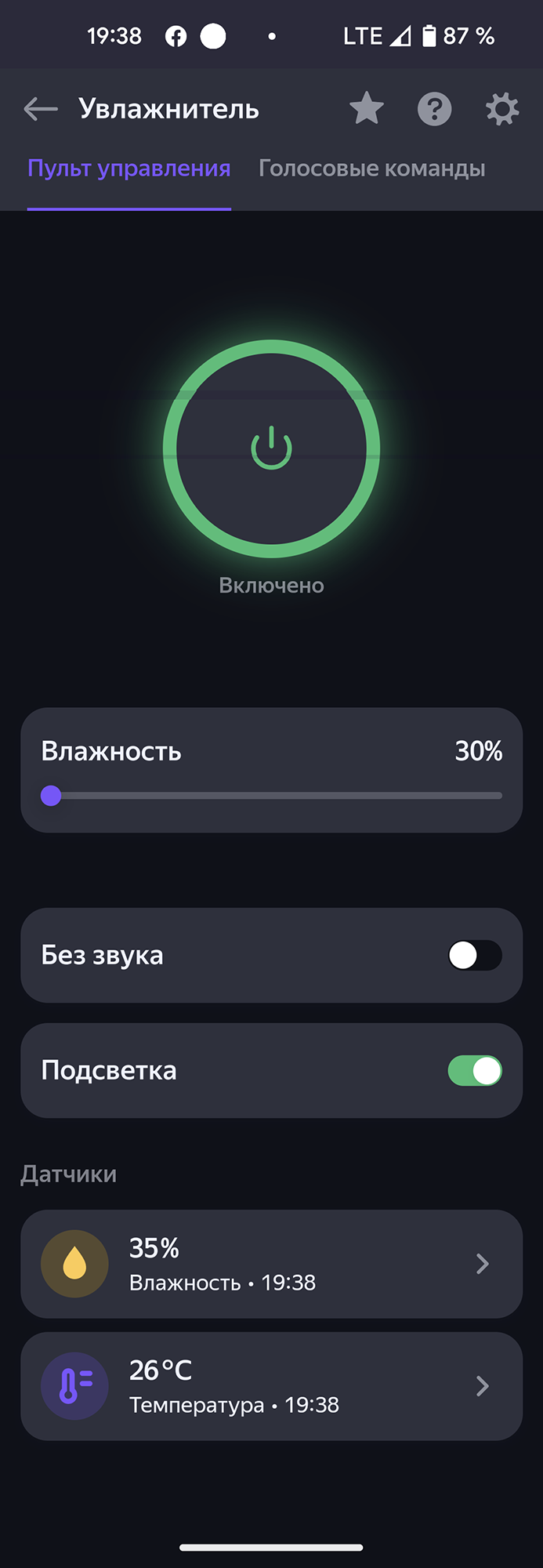Open the help question mark
Image resolution: width=543 pixels, height=1568 pixels.
434,109
